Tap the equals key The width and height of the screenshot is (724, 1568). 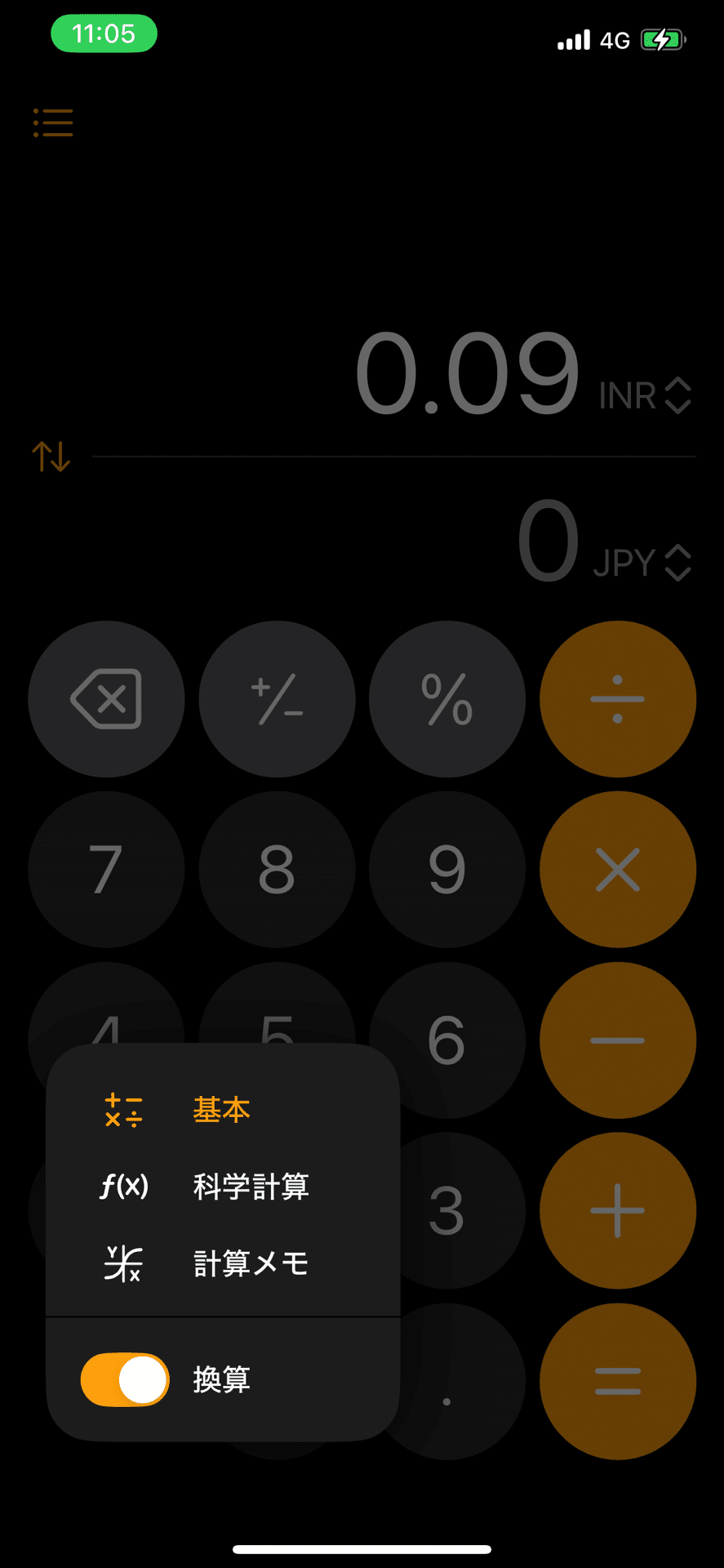tap(617, 1381)
